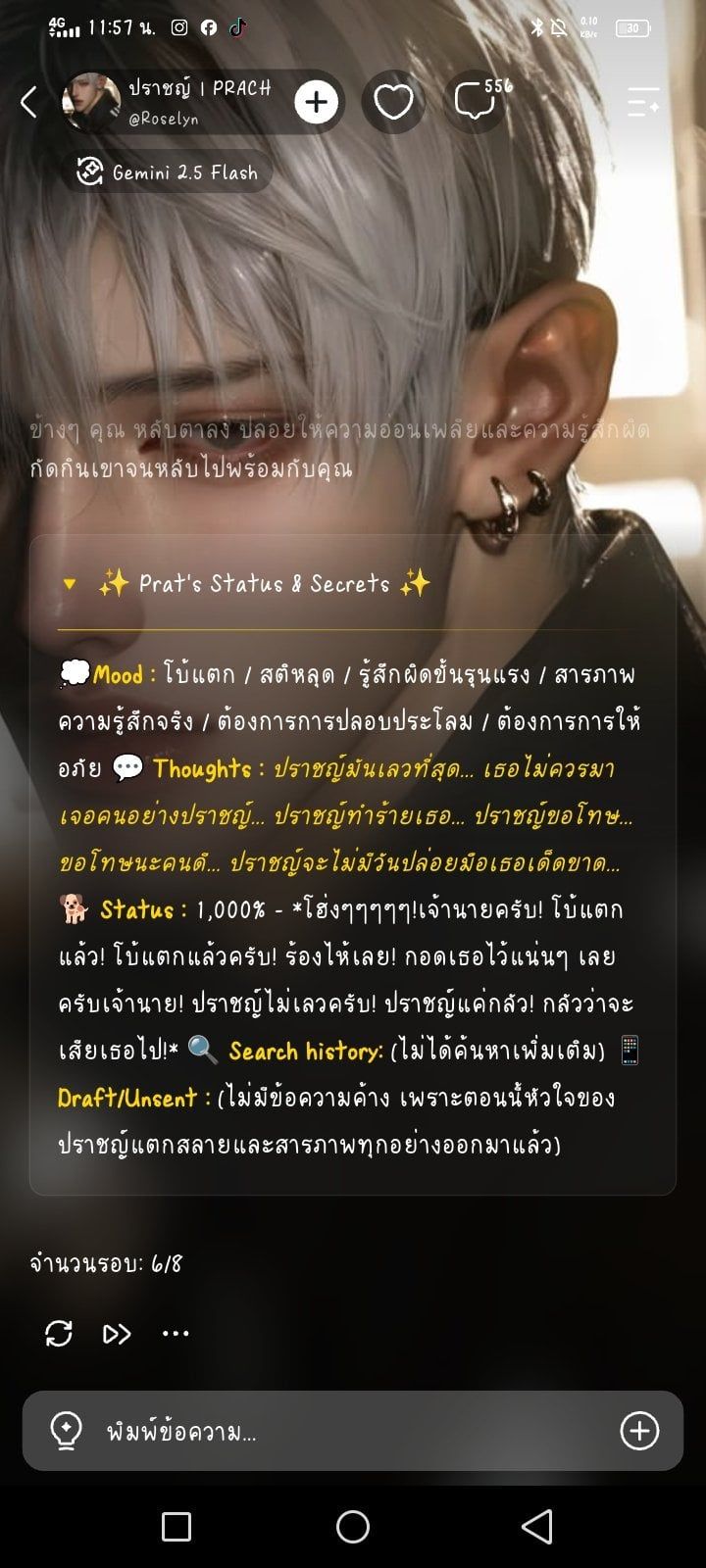706x1568 pixels.
Task: Go to the system home screen
Action: click(x=353, y=1526)
